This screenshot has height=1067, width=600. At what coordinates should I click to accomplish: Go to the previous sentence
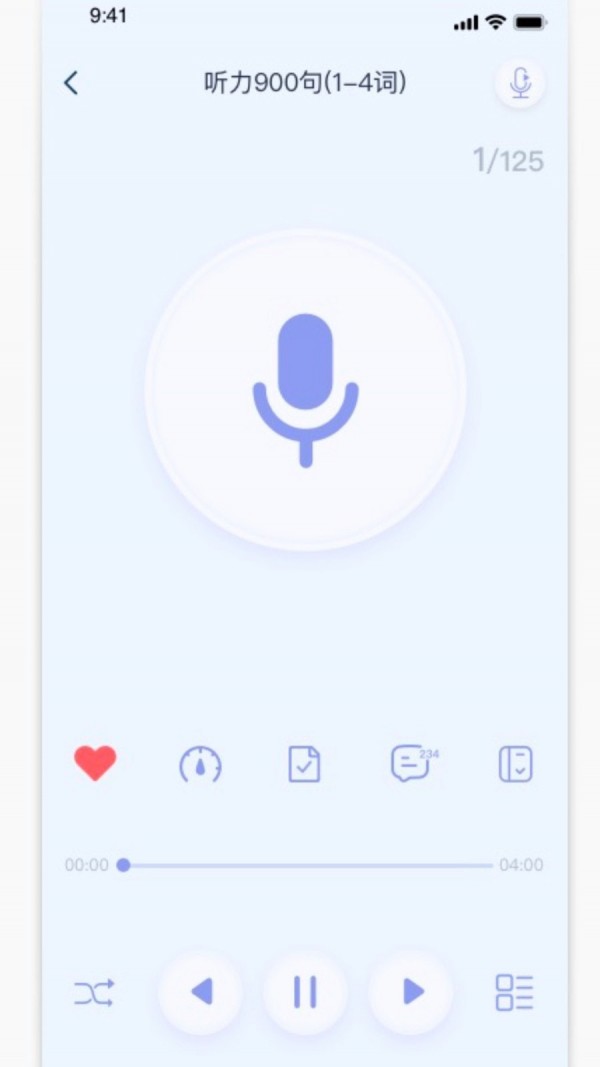click(x=201, y=992)
